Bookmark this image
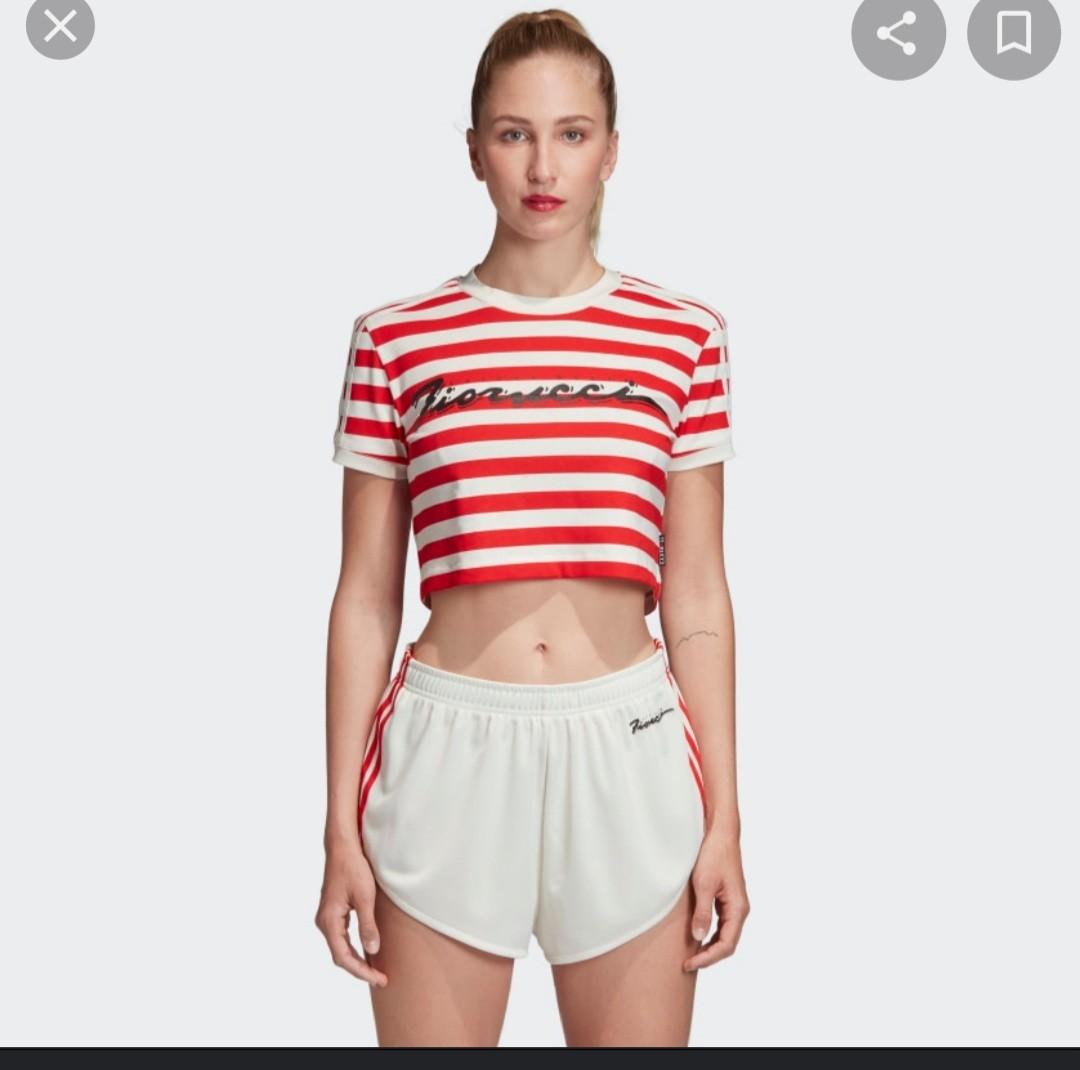 pyautogui.click(x=1013, y=35)
